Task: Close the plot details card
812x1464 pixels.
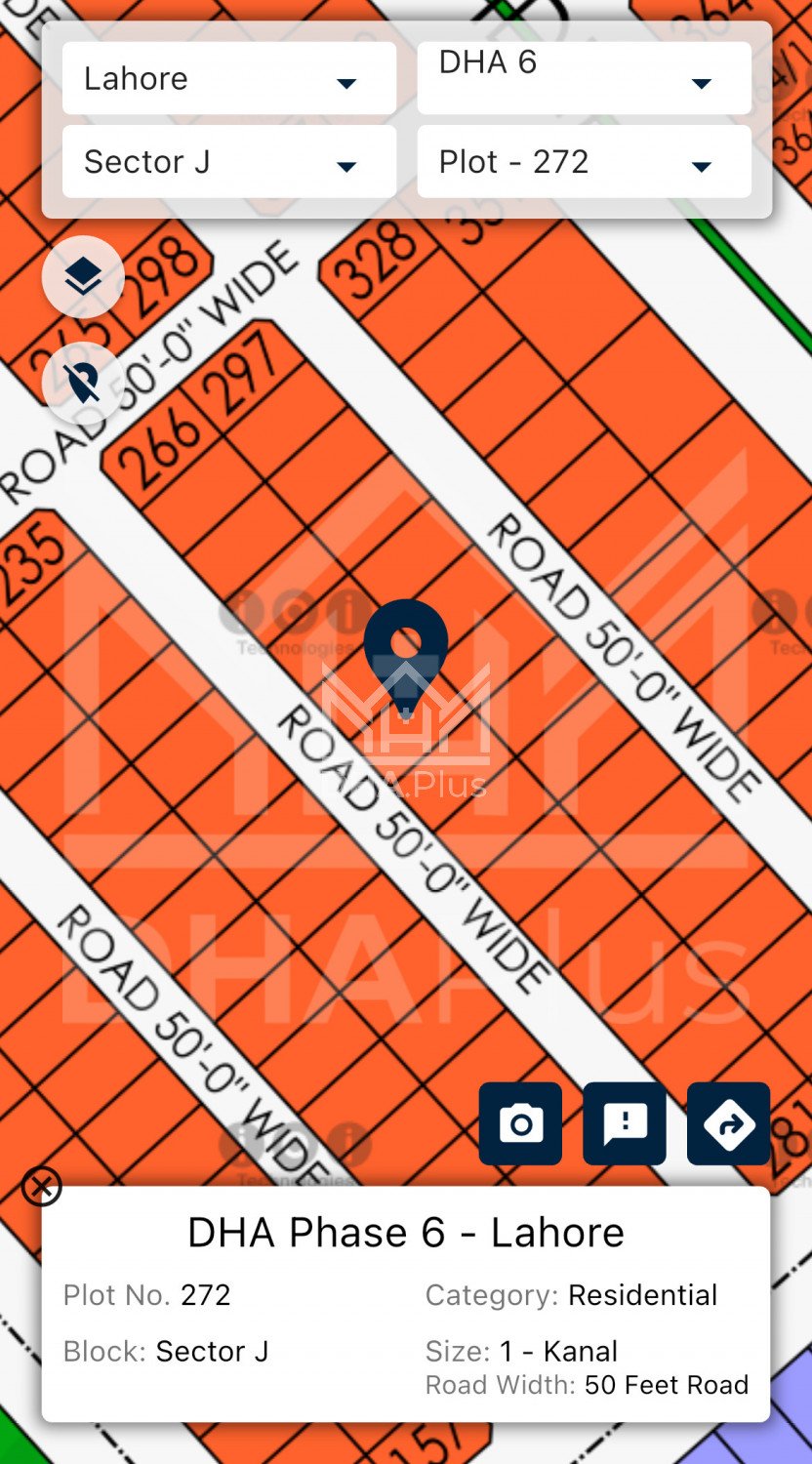Action: point(41,1187)
